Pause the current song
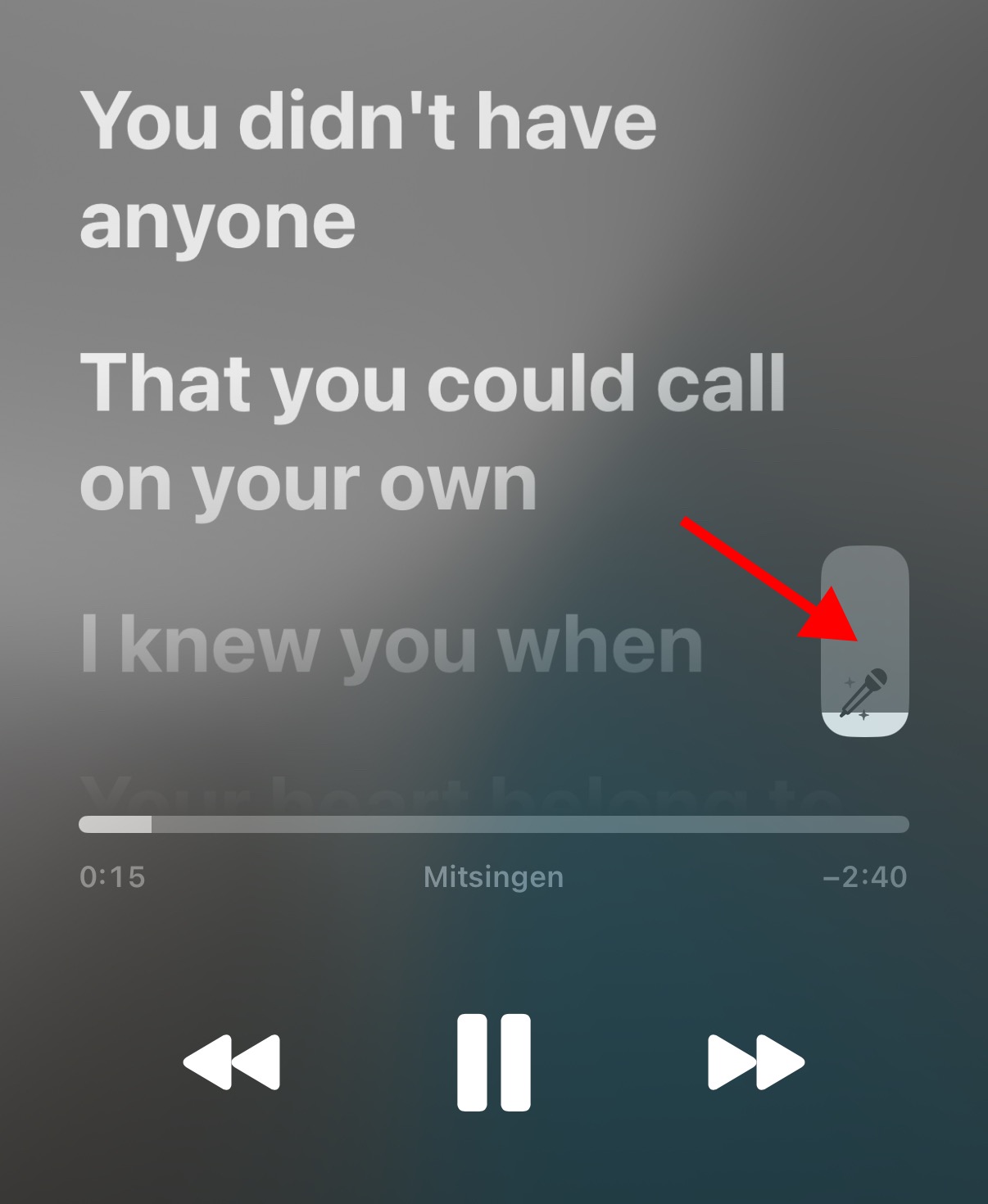The height and width of the screenshot is (1204, 988). 493,1062
